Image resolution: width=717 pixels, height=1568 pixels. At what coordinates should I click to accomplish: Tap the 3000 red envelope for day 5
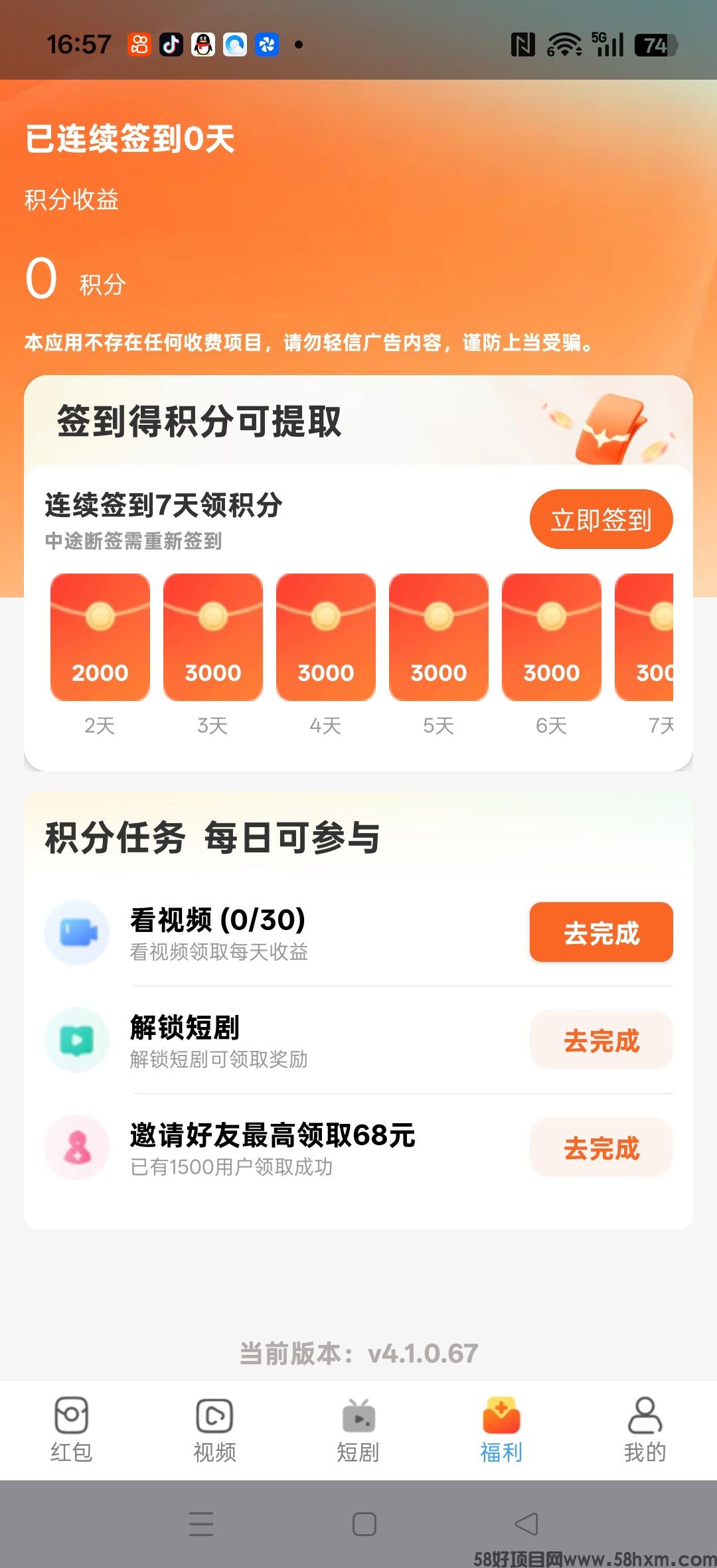pos(438,637)
